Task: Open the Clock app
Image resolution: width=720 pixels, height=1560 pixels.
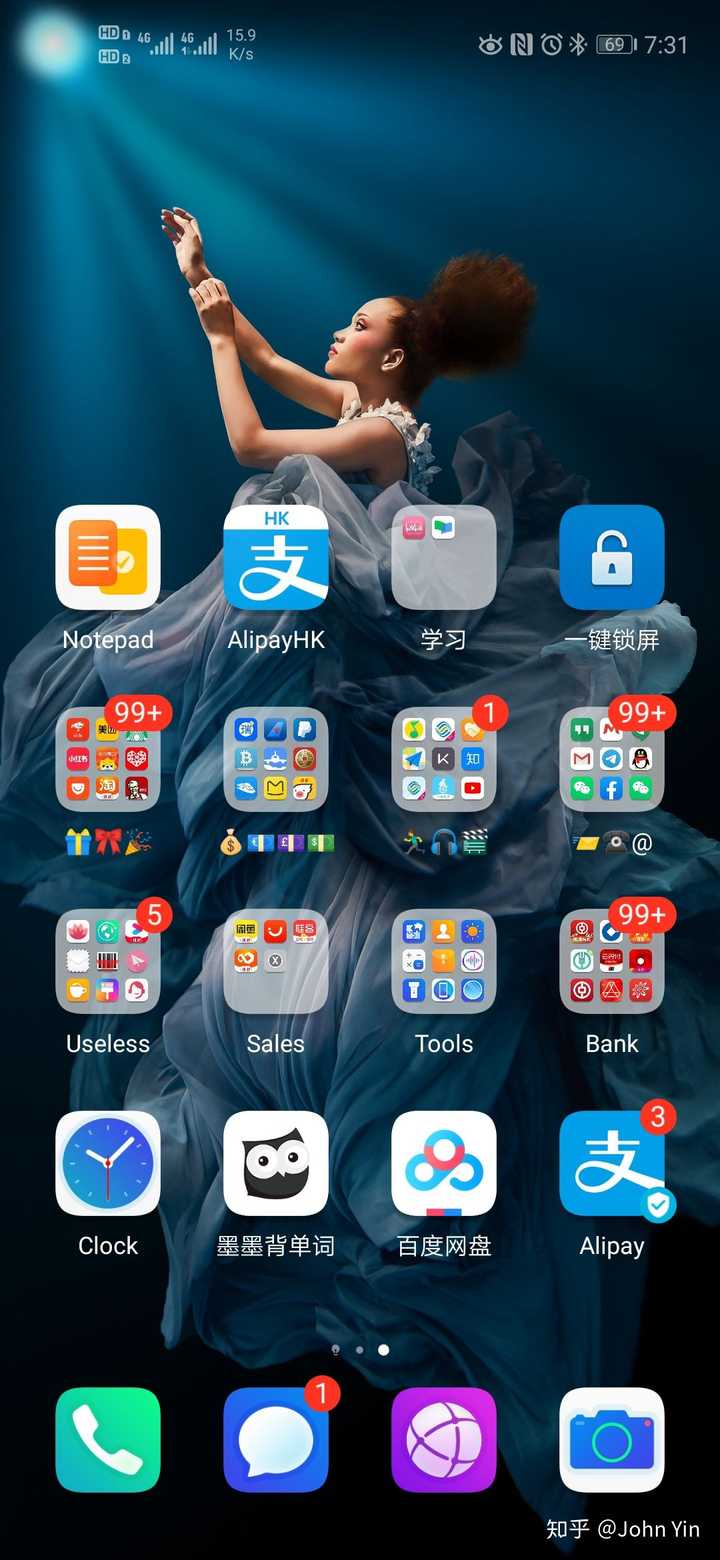Action: [x=107, y=1163]
